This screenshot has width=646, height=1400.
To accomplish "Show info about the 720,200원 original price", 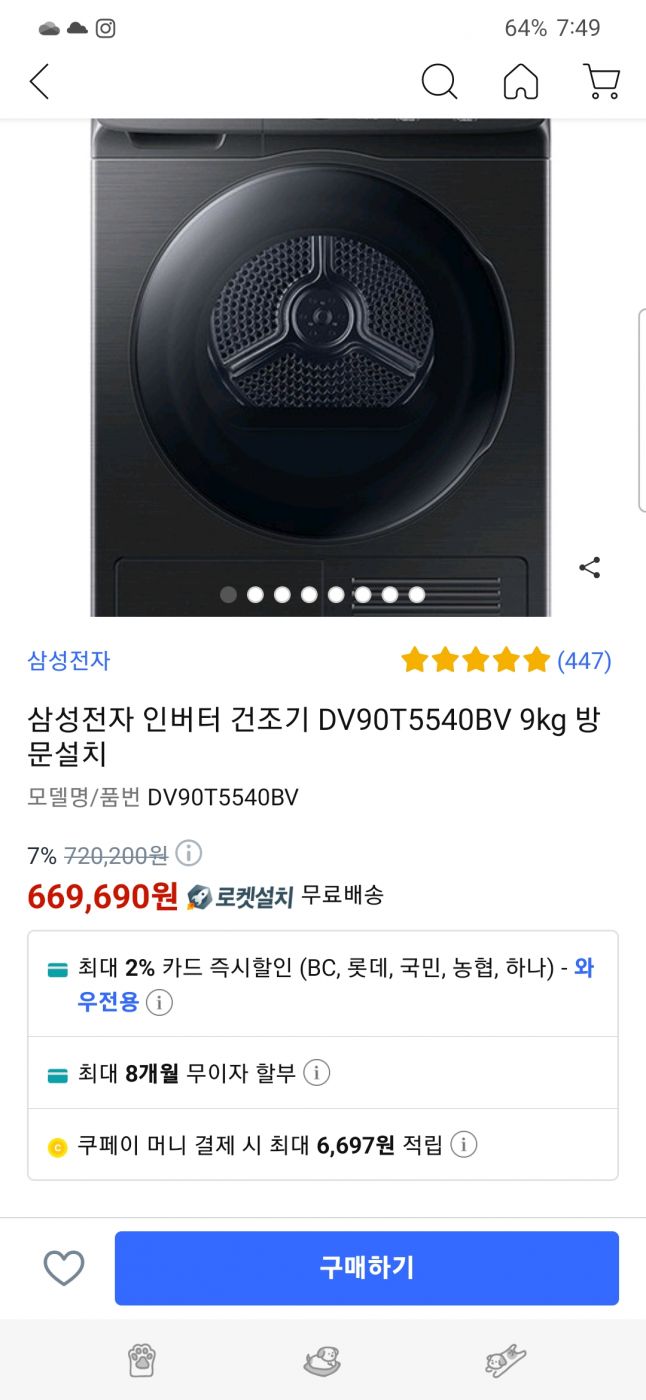I will pyautogui.click(x=189, y=854).
